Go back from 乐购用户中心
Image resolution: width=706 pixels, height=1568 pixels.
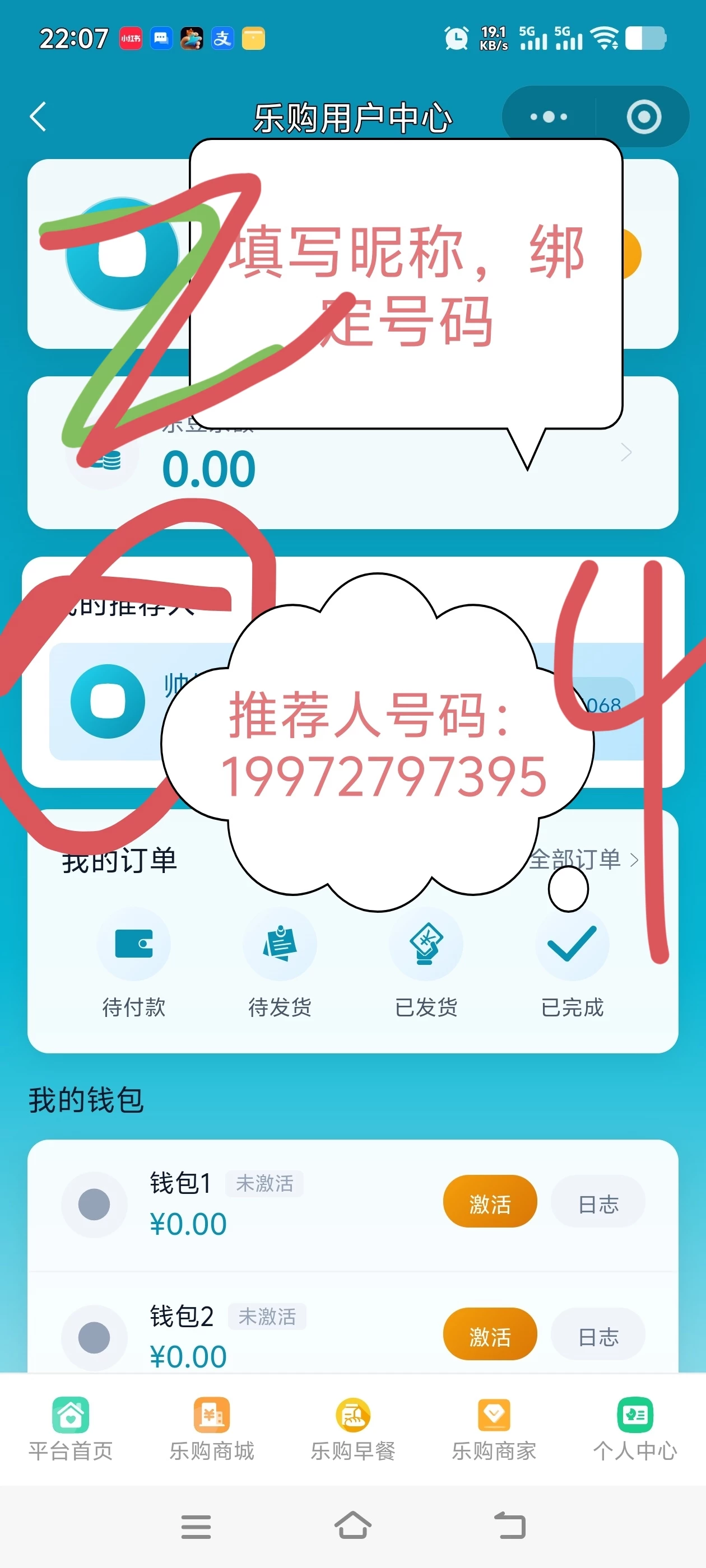pos(38,117)
